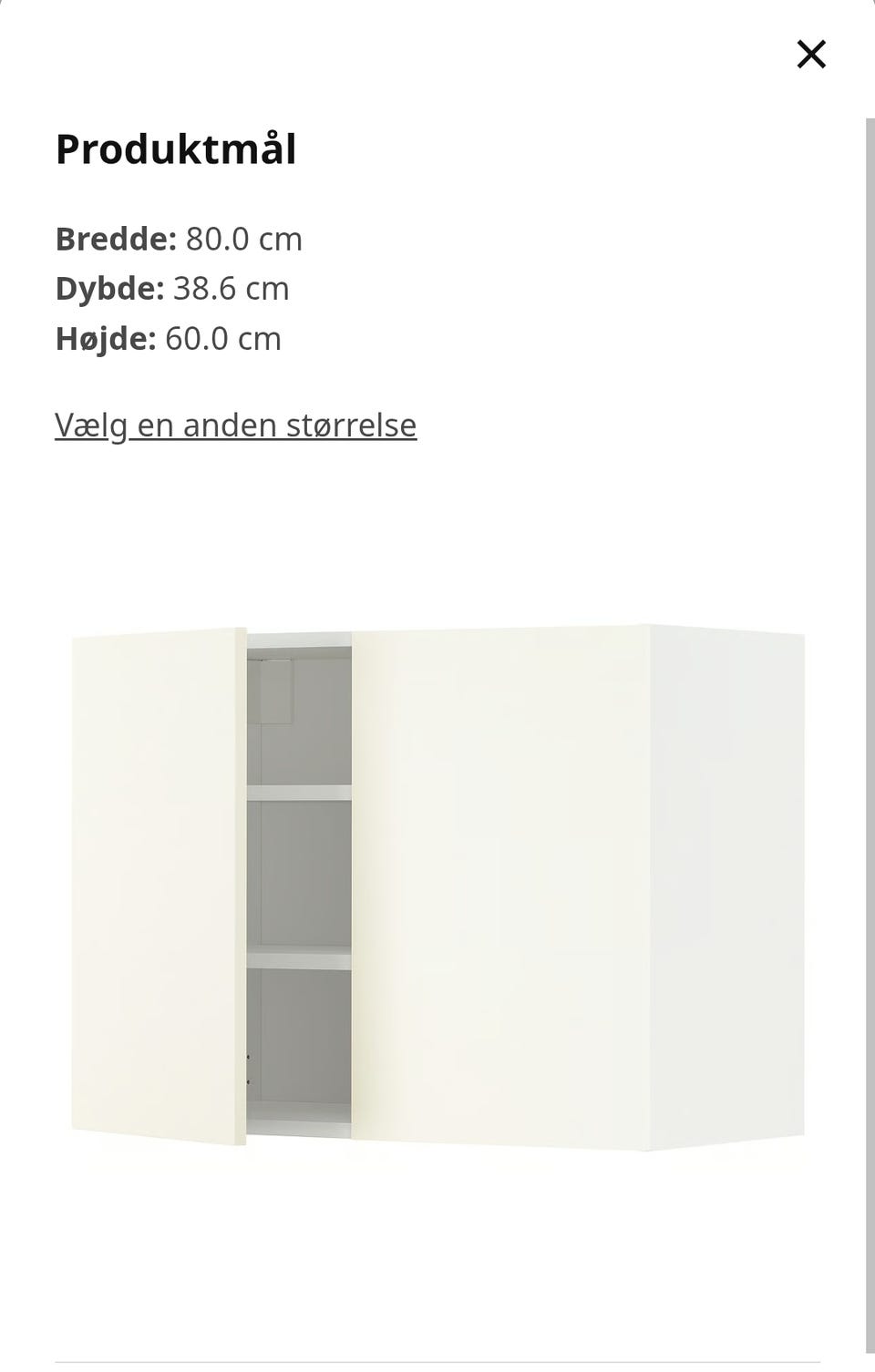Expand other sizes via 'Vælg en anden størrelse'
875x1372 pixels.
[235, 424]
